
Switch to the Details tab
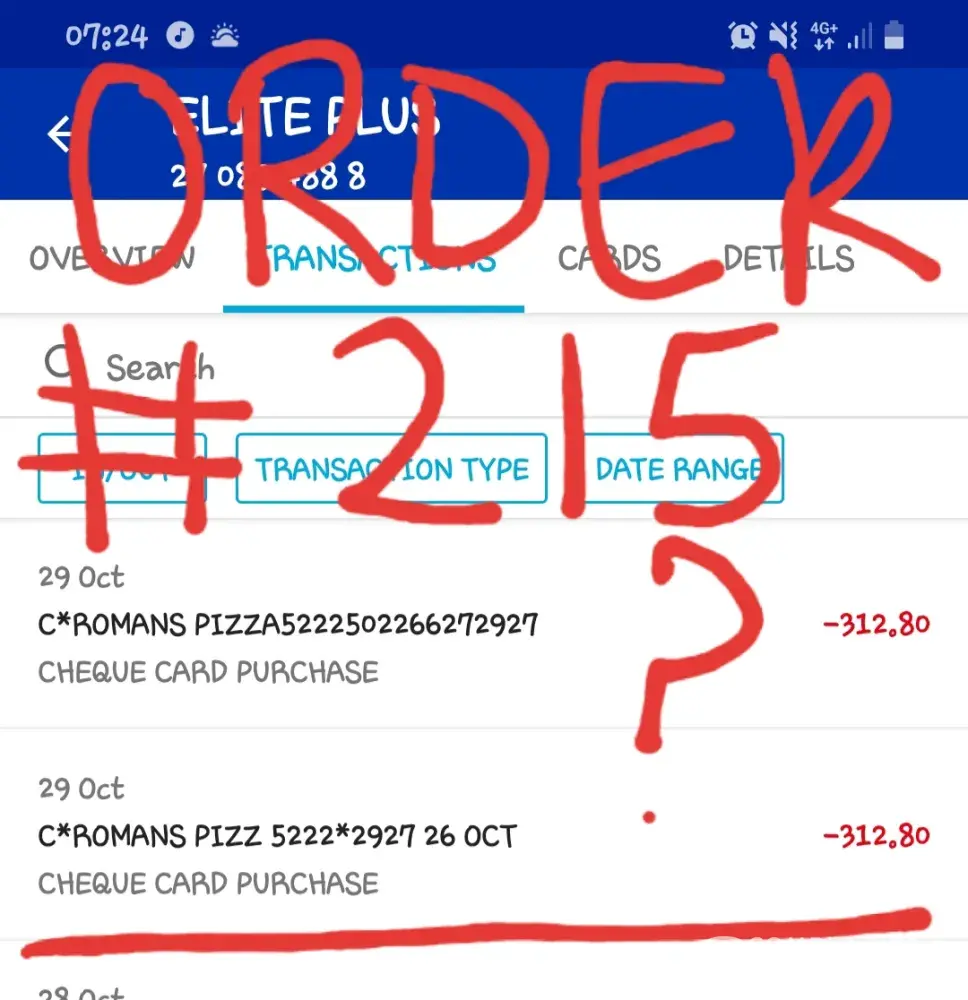(788, 259)
